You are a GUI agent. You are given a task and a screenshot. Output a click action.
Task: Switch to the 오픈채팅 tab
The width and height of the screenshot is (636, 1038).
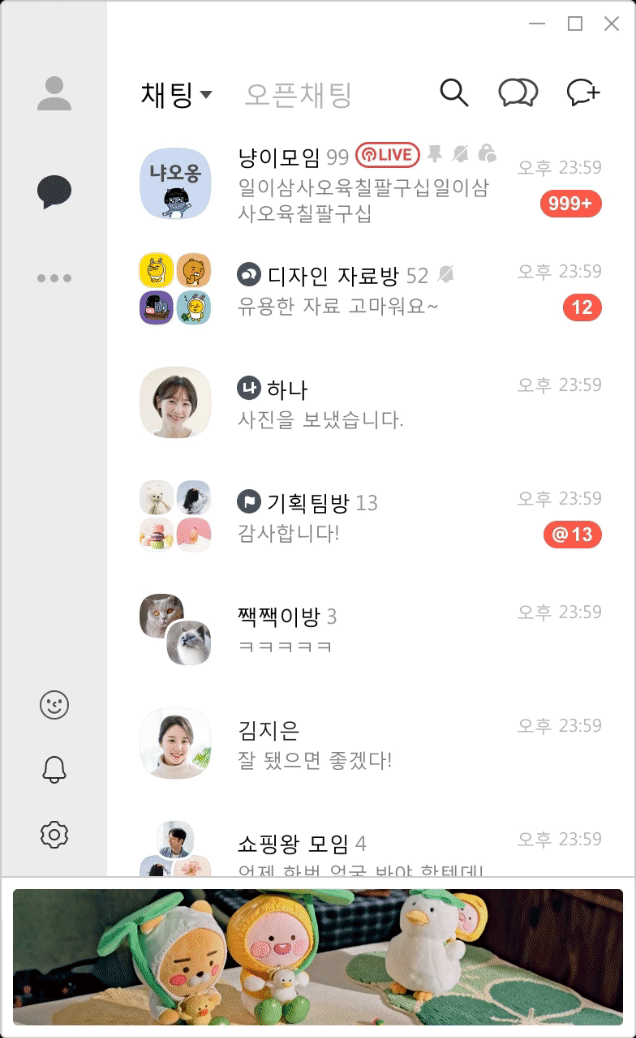coord(298,95)
